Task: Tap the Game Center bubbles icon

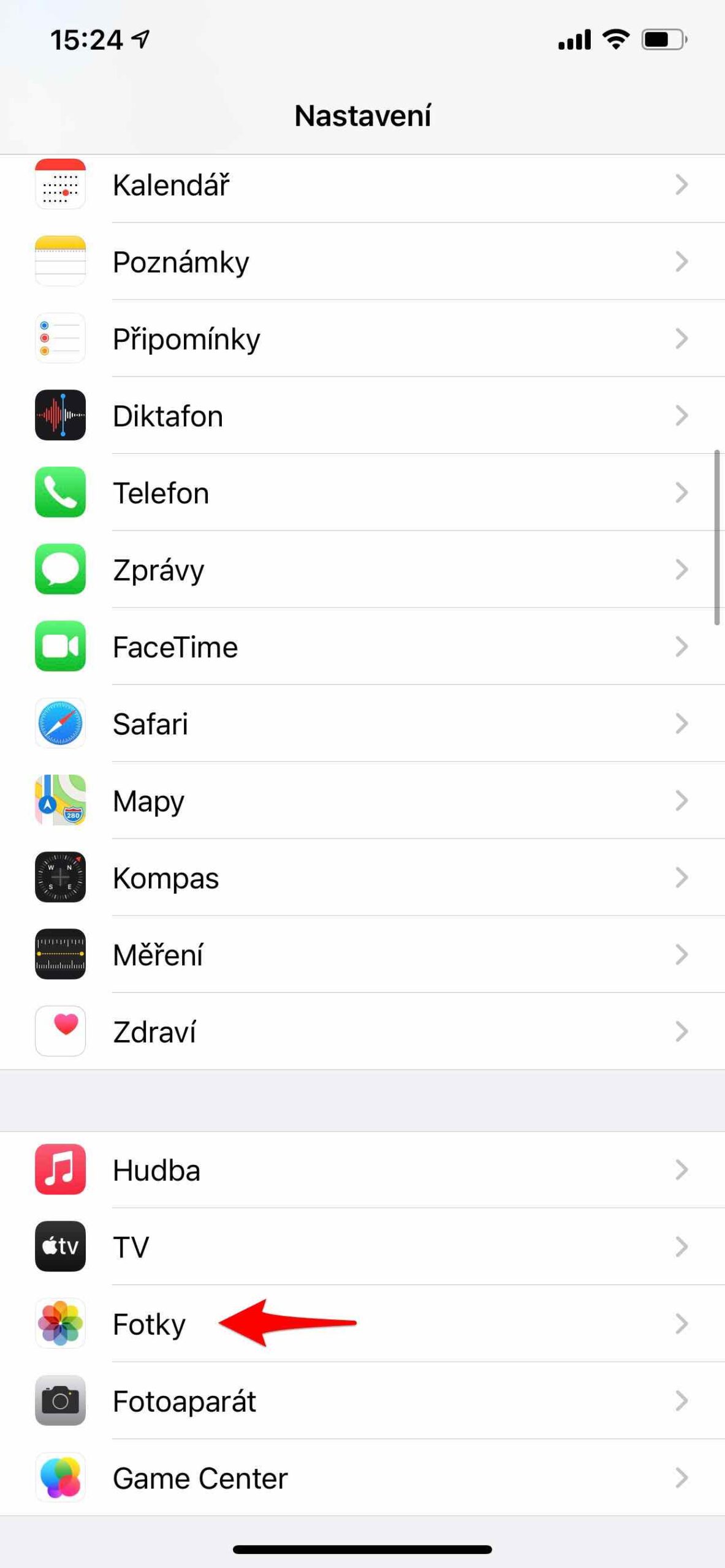Action: pos(60,1477)
